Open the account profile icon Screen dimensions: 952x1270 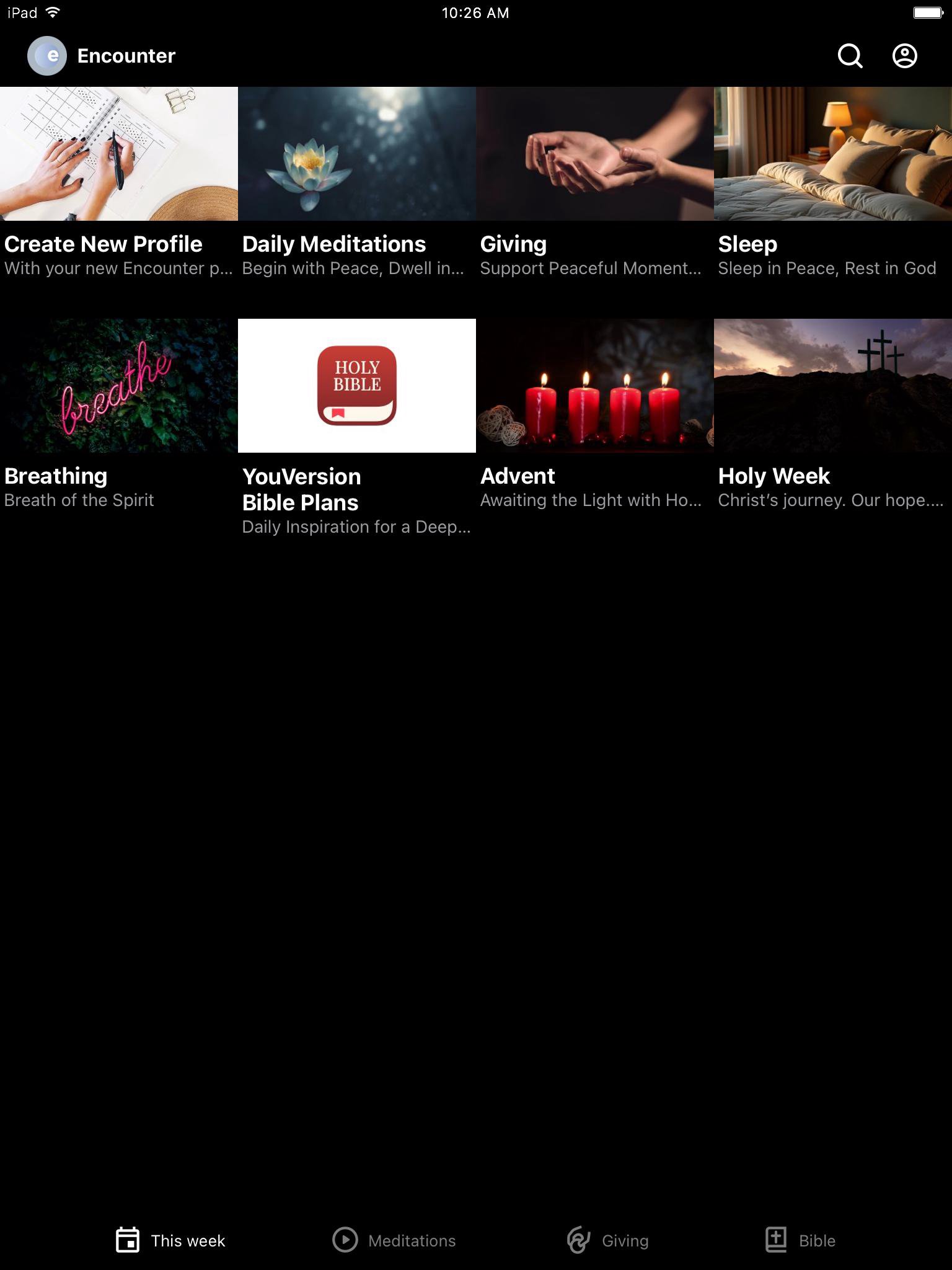tap(904, 56)
